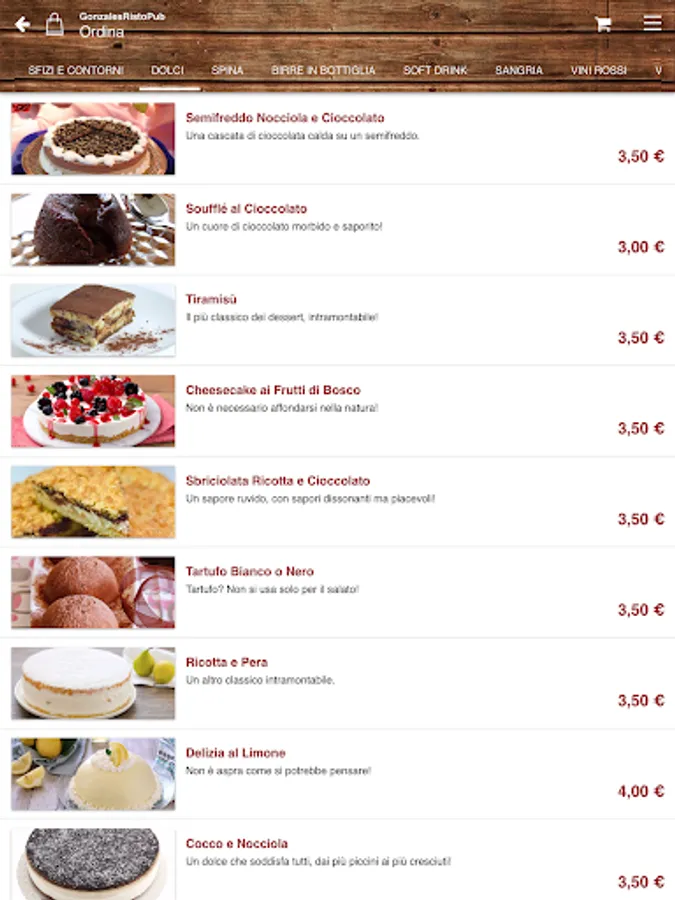Switch to Birre in Bottiglia tab
Image resolution: width=675 pixels, height=900 pixels.
click(x=323, y=71)
